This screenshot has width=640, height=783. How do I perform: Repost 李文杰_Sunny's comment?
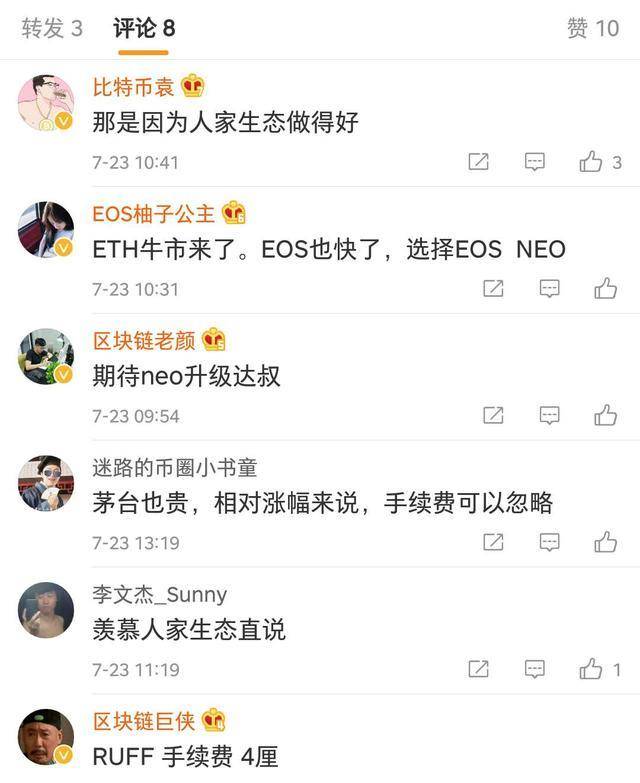479,669
